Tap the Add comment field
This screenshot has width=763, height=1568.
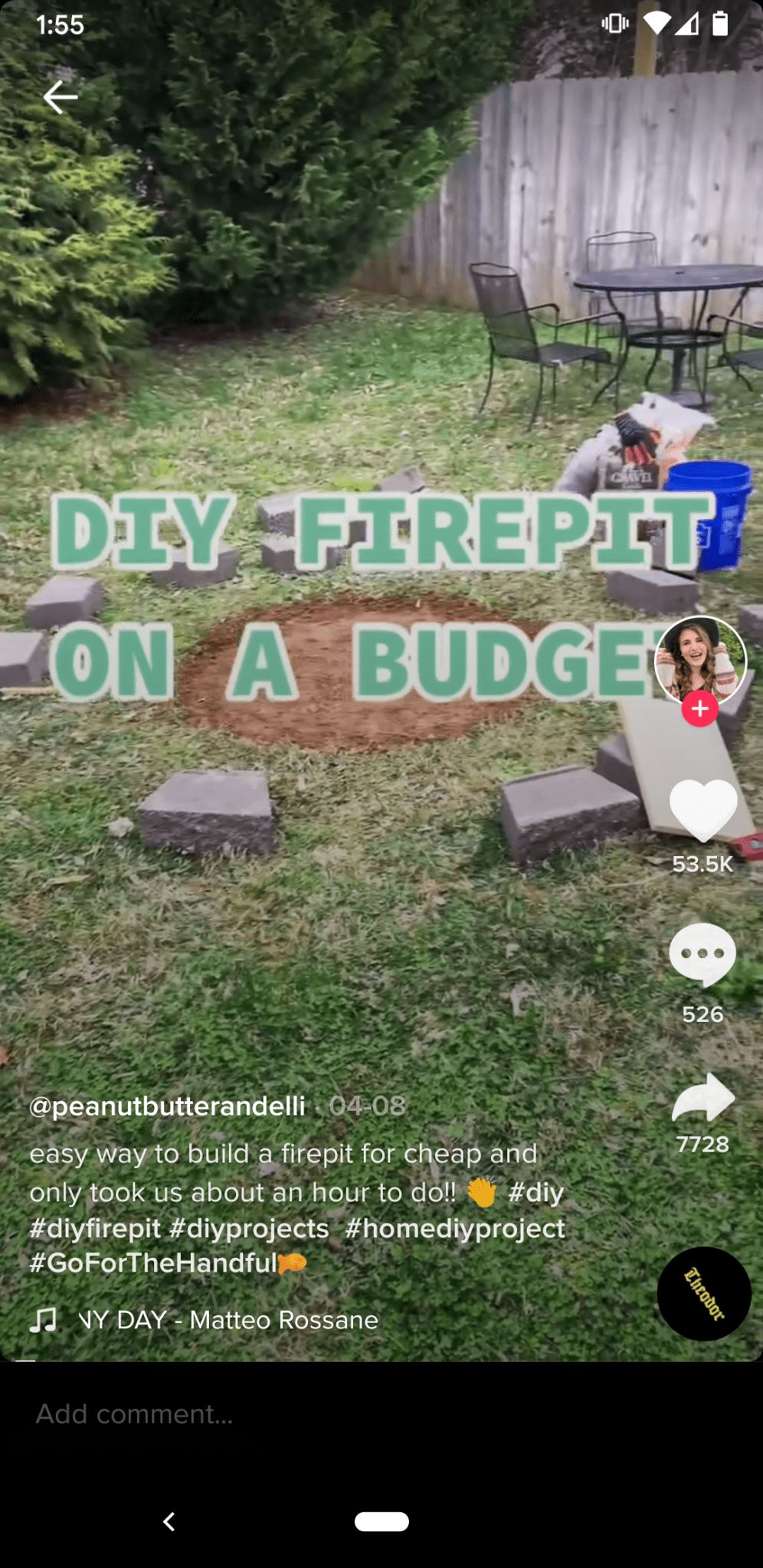(x=381, y=1413)
